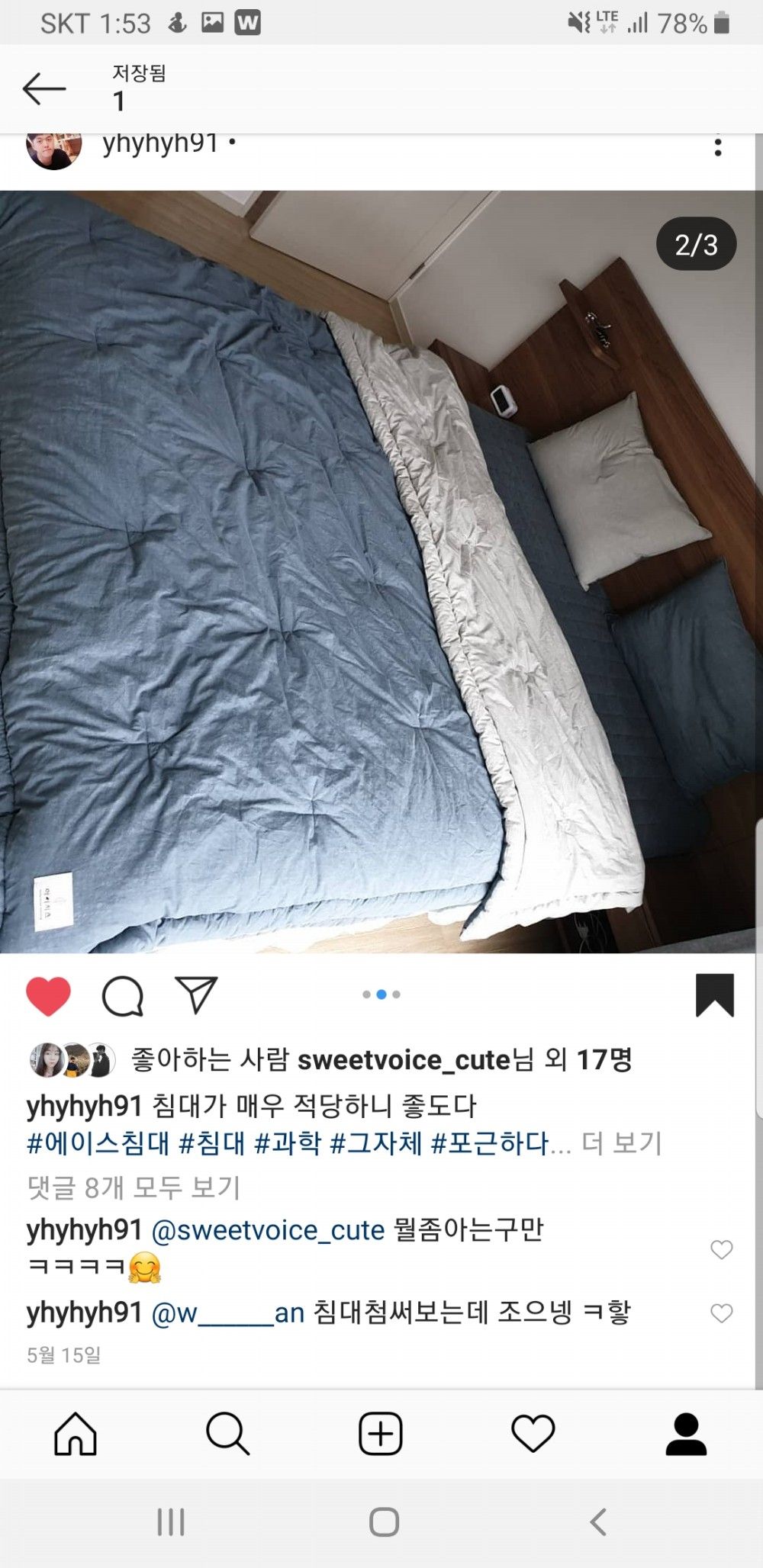Remove the post from saved bookmarks

point(714,995)
